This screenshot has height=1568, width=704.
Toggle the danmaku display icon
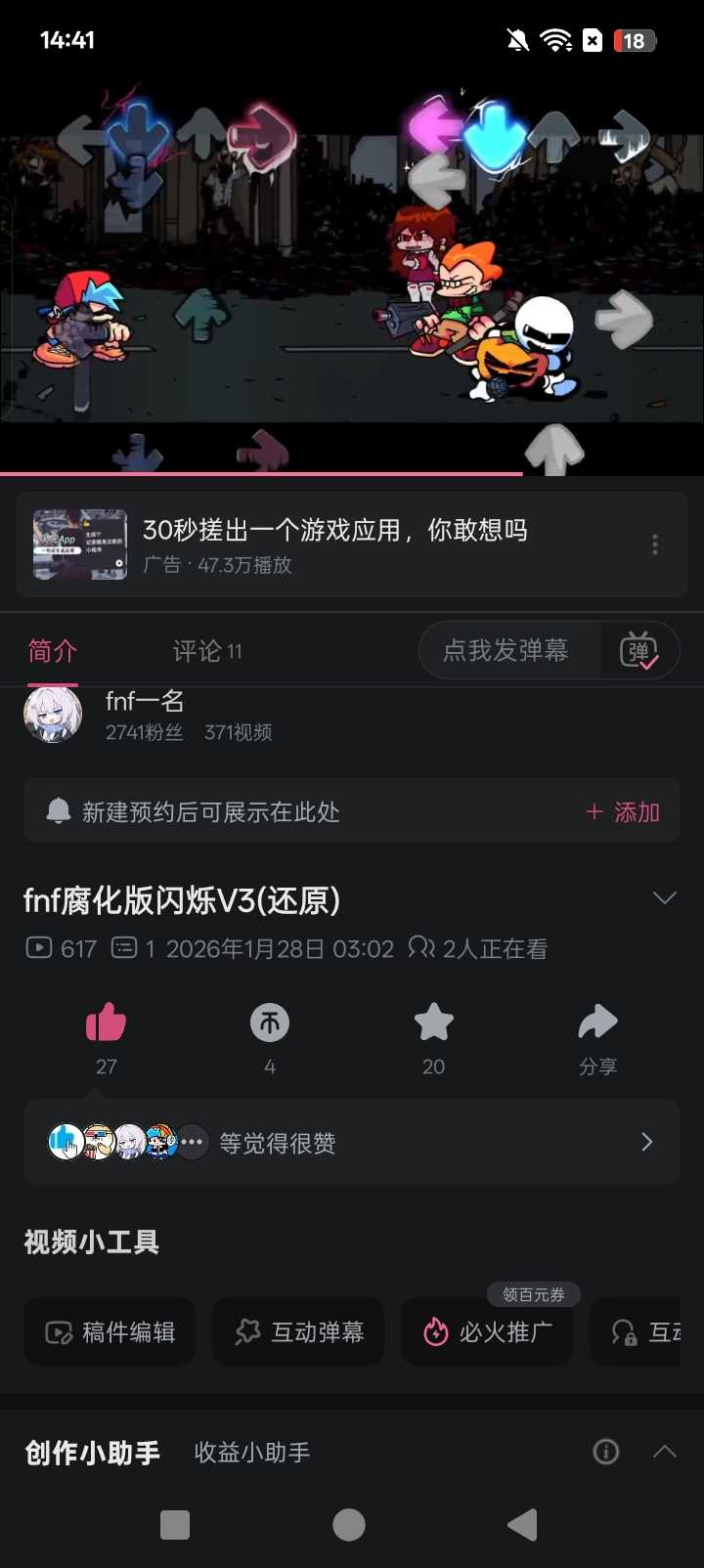(x=639, y=651)
